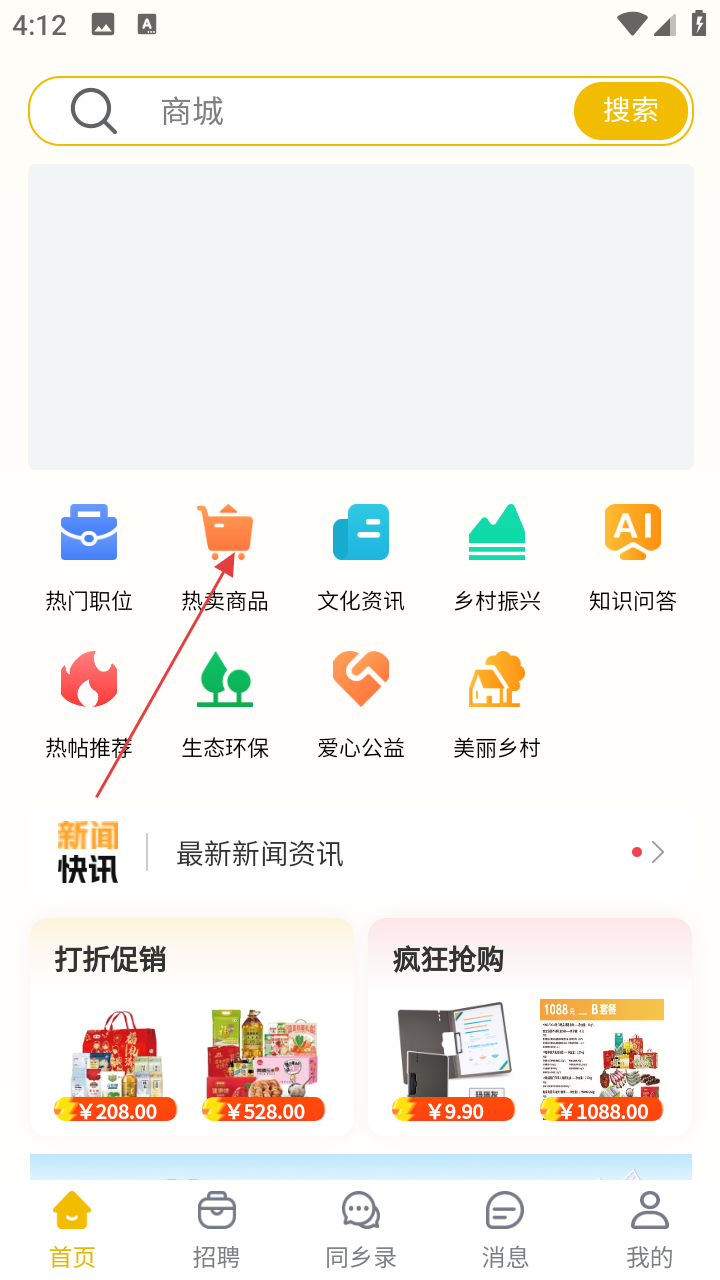Open 热卖商品 shopping cart shortcut

(x=225, y=557)
